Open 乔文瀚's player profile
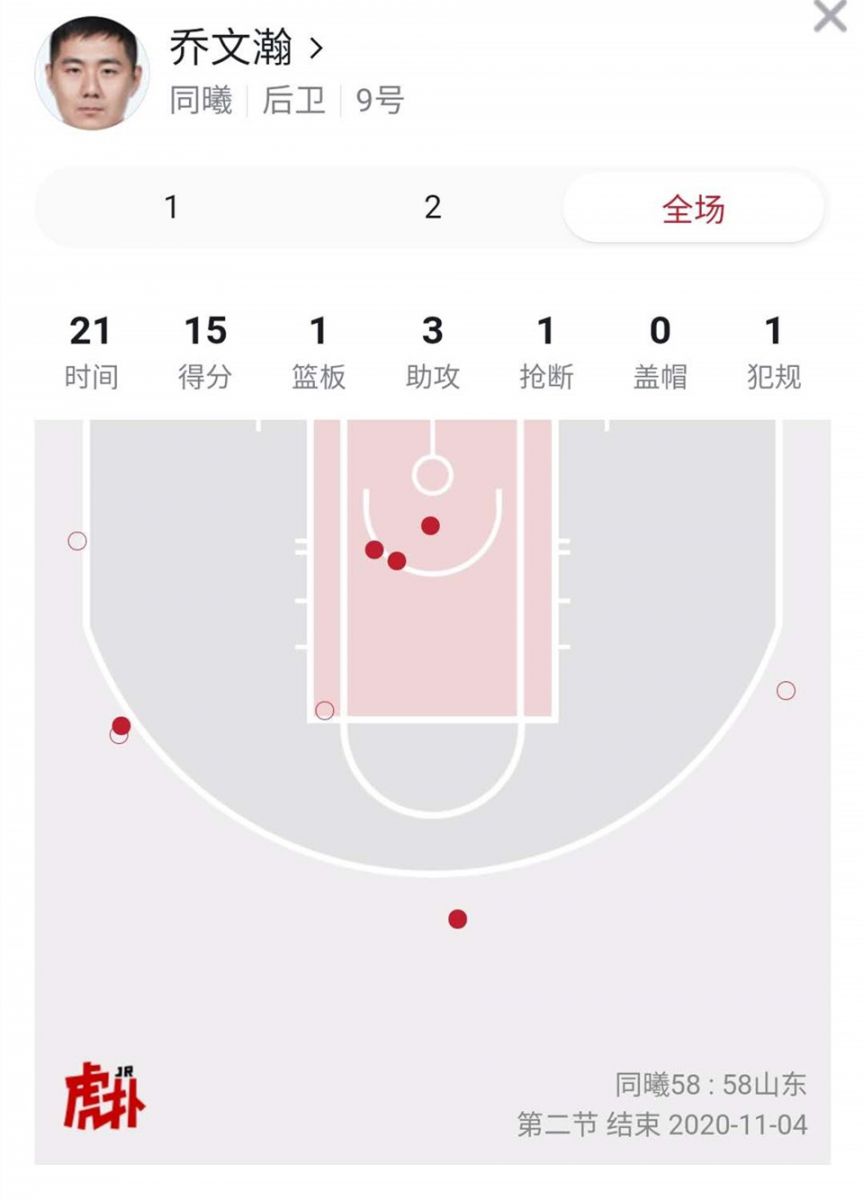The height and width of the screenshot is (1200, 864). coord(247,46)
